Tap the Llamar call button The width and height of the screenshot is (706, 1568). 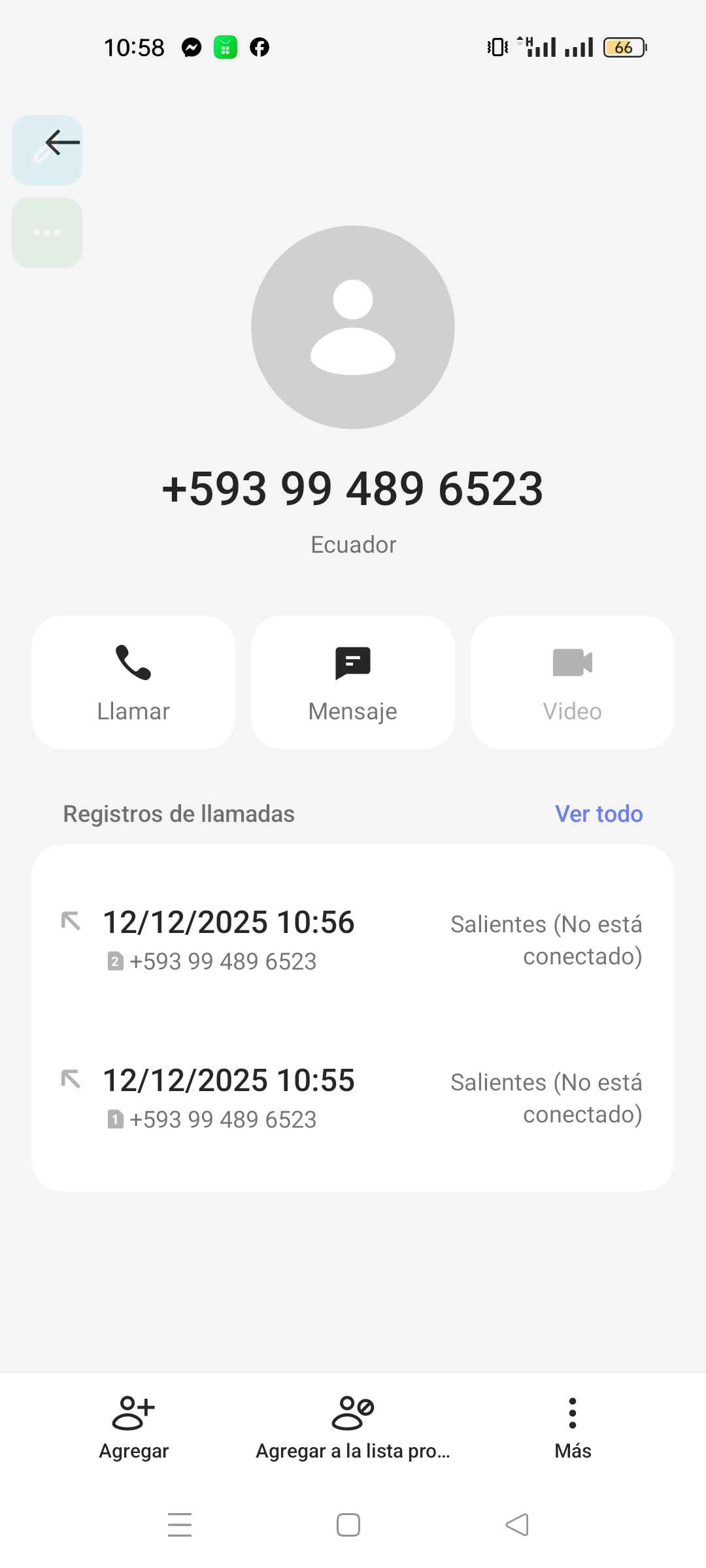point(133,682)
